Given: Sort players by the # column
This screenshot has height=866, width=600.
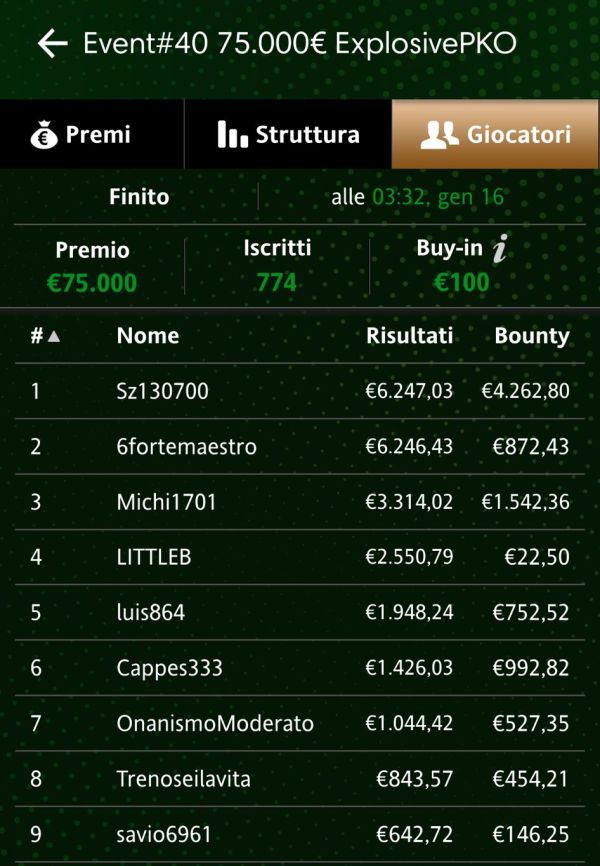Looking at the screenshot, I should coord(45,336).
